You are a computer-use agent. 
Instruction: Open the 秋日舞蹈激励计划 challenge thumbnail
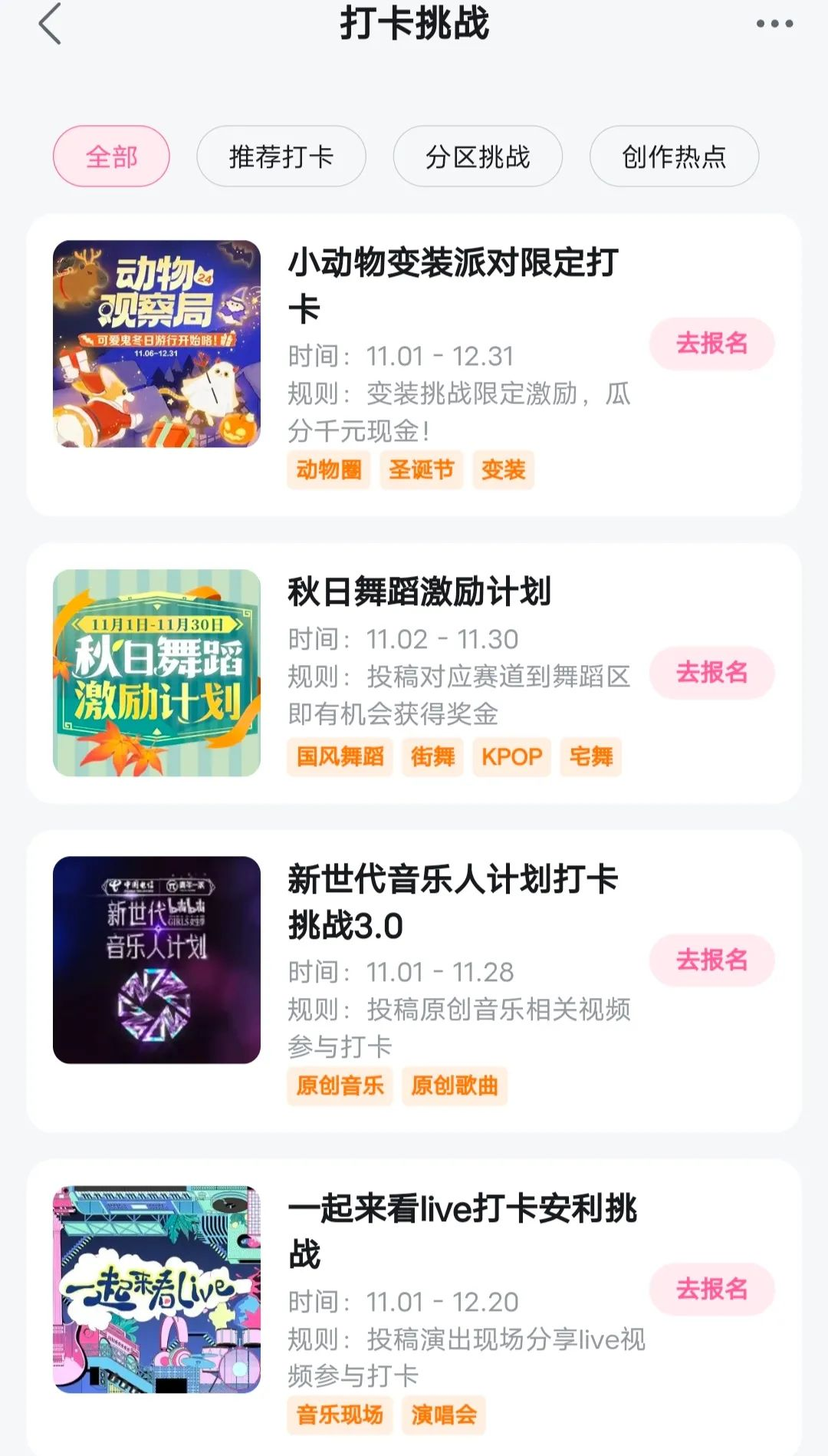[156, 673]
